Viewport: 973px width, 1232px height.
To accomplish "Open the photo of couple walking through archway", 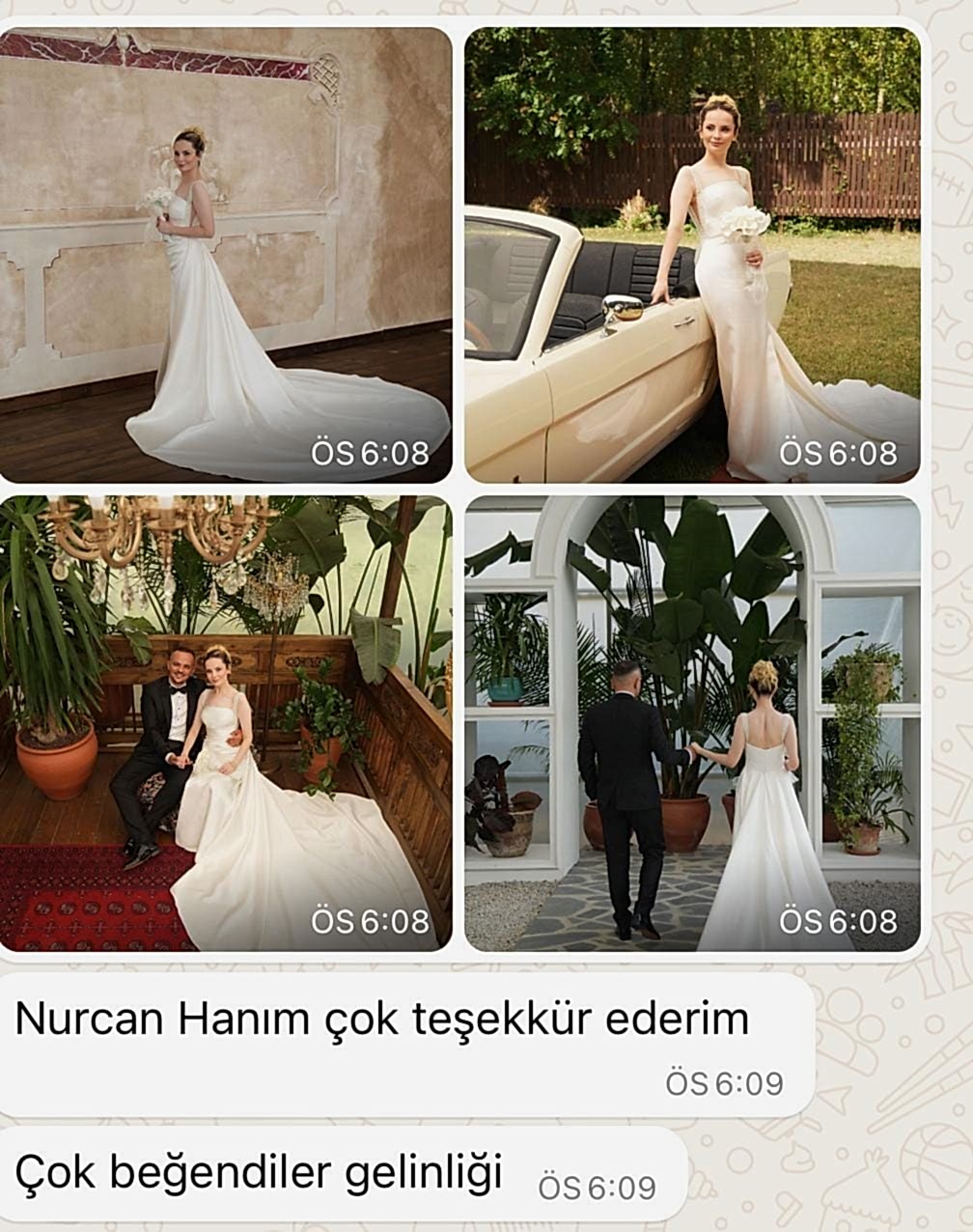I will coord(692,723).
